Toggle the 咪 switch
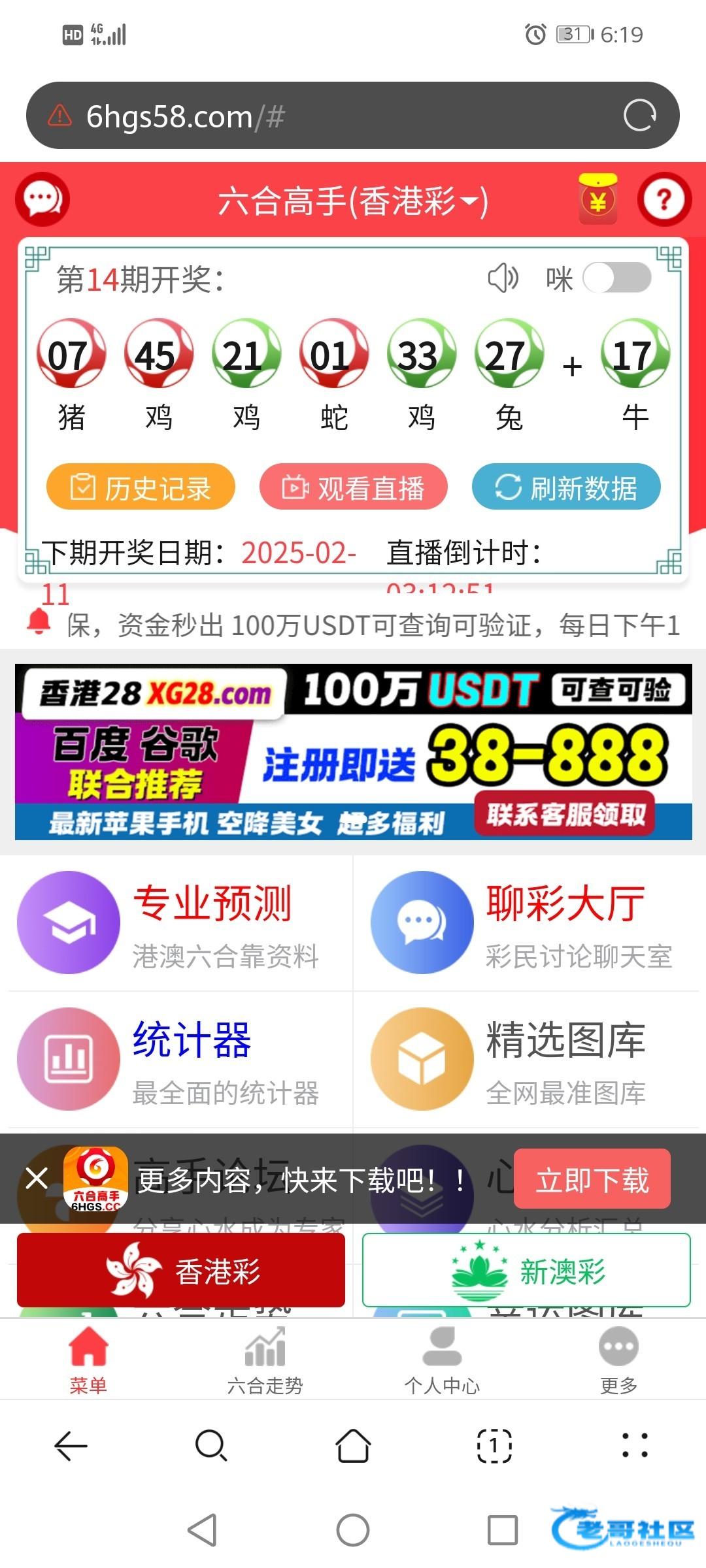This screenshot has height=1568, width=706. 616,278
